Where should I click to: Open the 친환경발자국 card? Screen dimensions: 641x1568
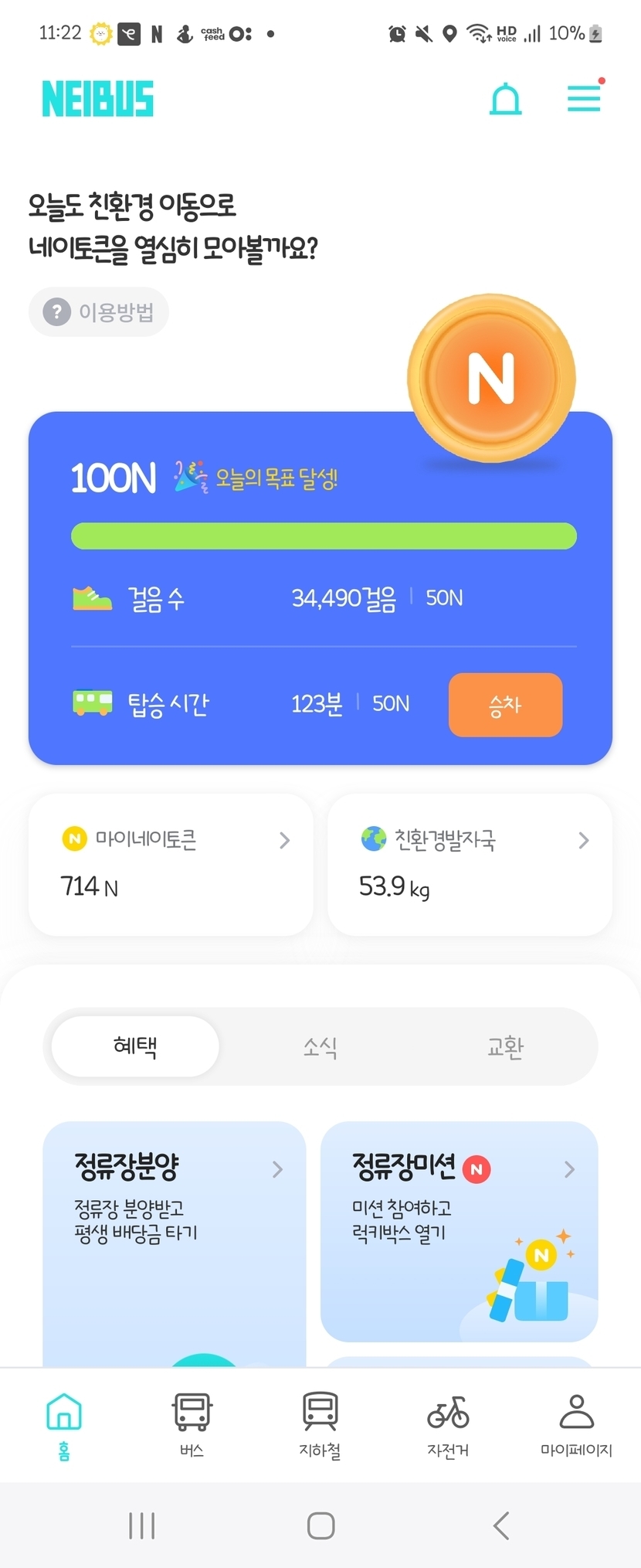(470, 864)
